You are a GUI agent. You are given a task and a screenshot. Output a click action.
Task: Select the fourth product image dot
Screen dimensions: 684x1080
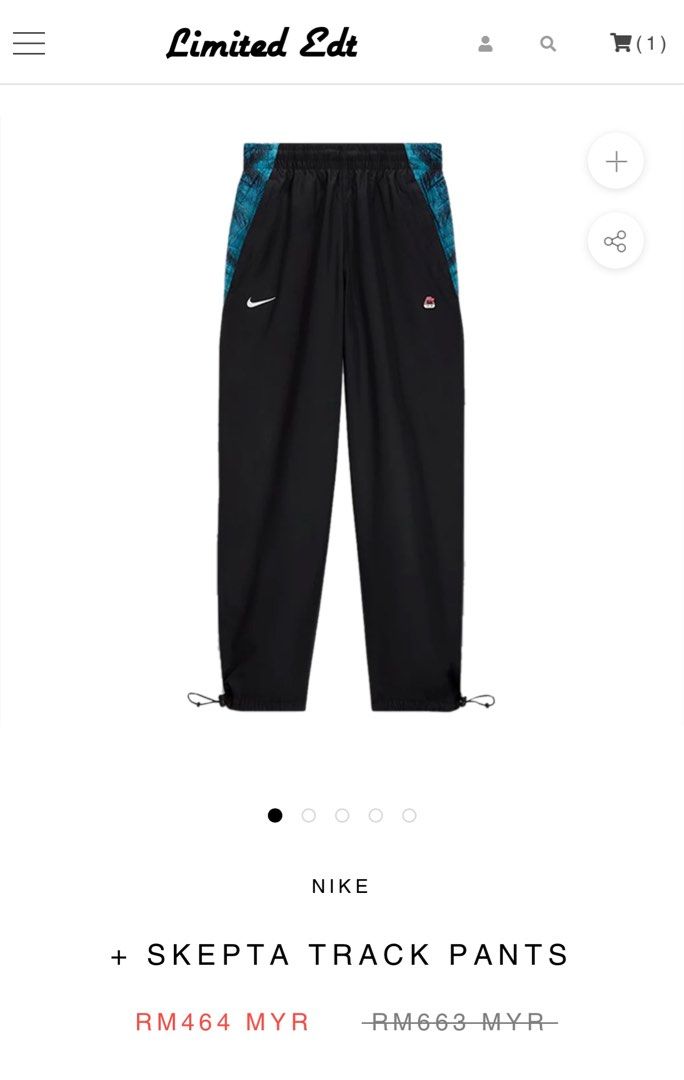pos(376,815)
